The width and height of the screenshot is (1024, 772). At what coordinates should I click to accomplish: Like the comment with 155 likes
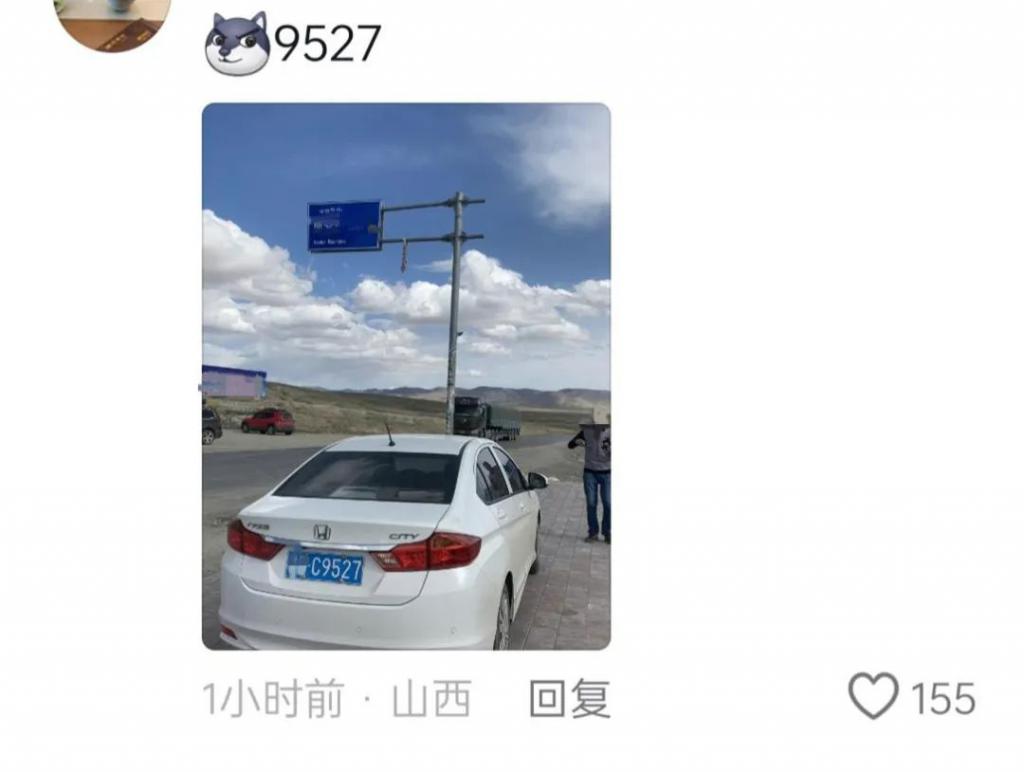(873, 695)
